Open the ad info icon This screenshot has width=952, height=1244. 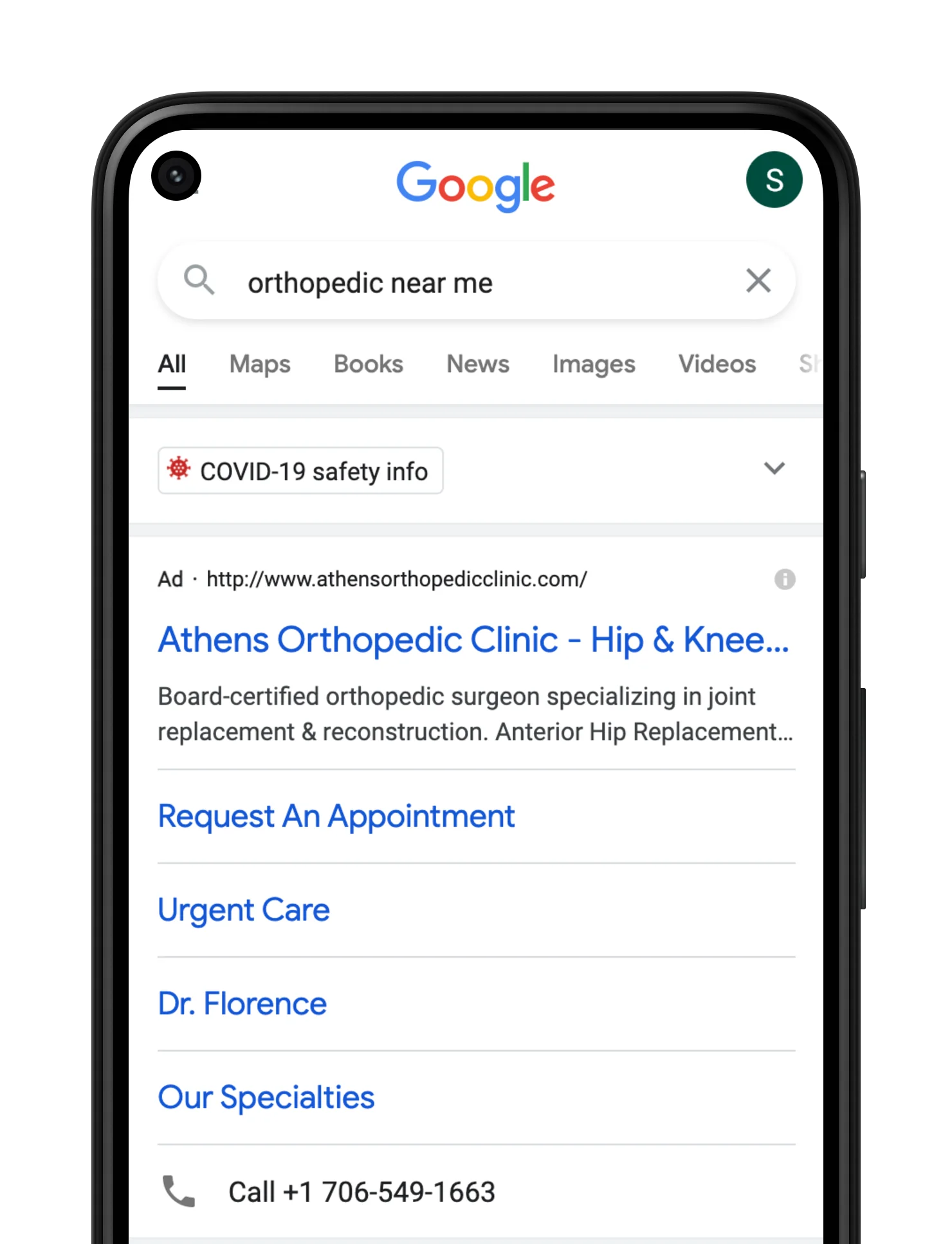click(x=784, y=579)
